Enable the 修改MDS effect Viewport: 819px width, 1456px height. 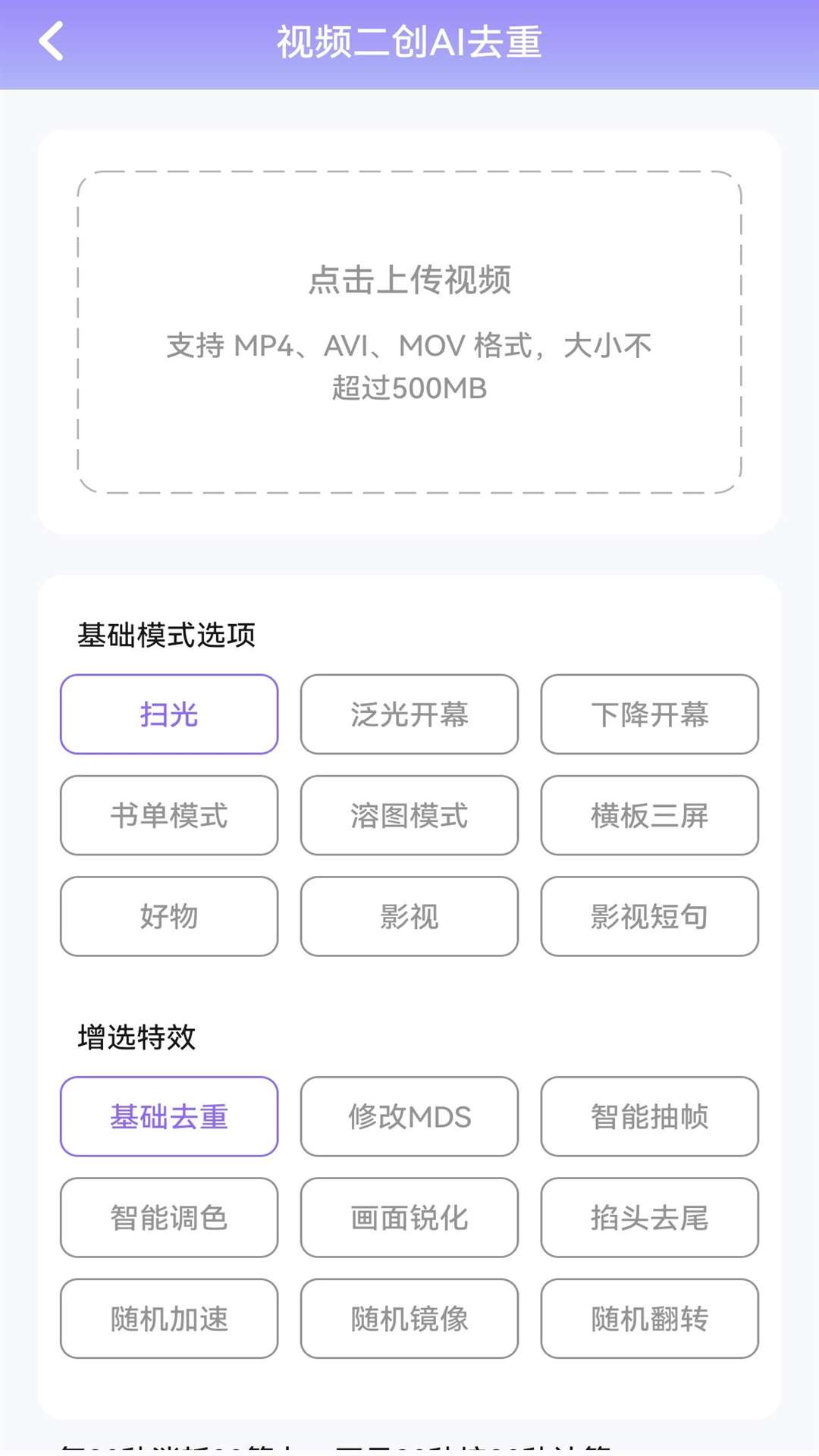click(409, 1116)
